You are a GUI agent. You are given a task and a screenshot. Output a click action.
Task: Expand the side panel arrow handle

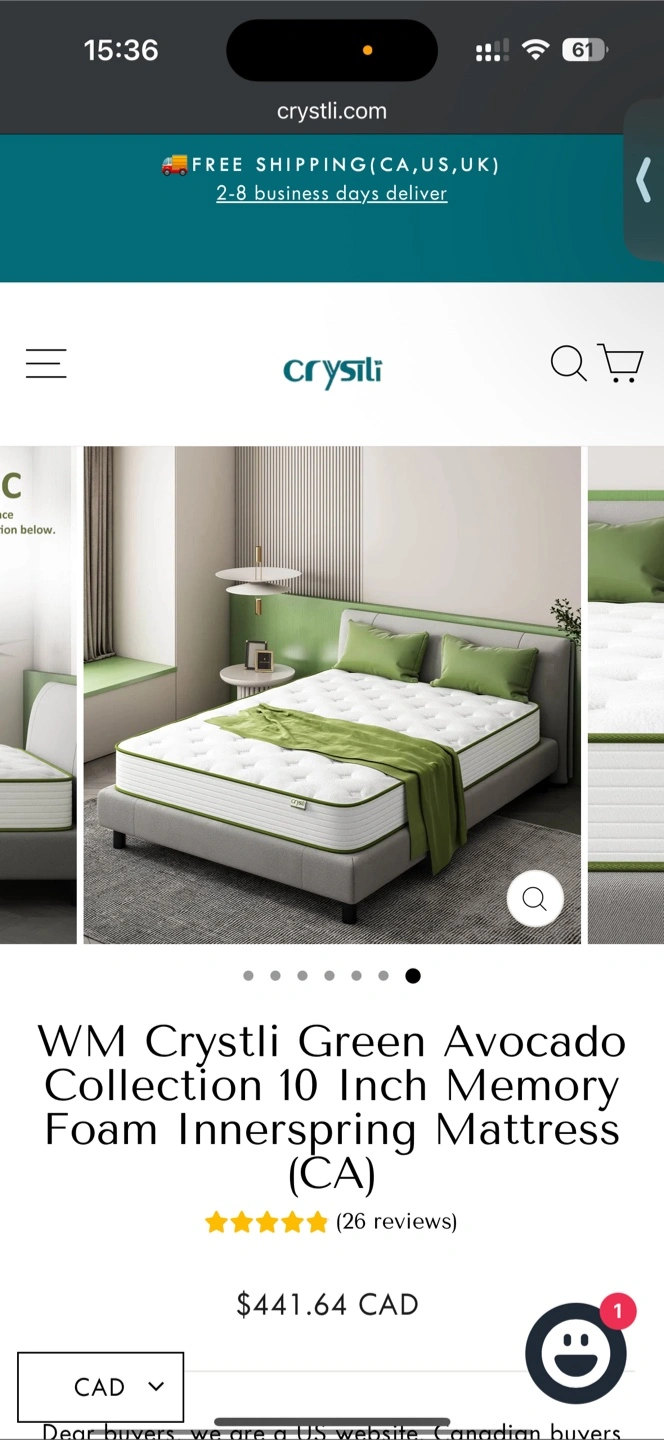pos(645,180)
